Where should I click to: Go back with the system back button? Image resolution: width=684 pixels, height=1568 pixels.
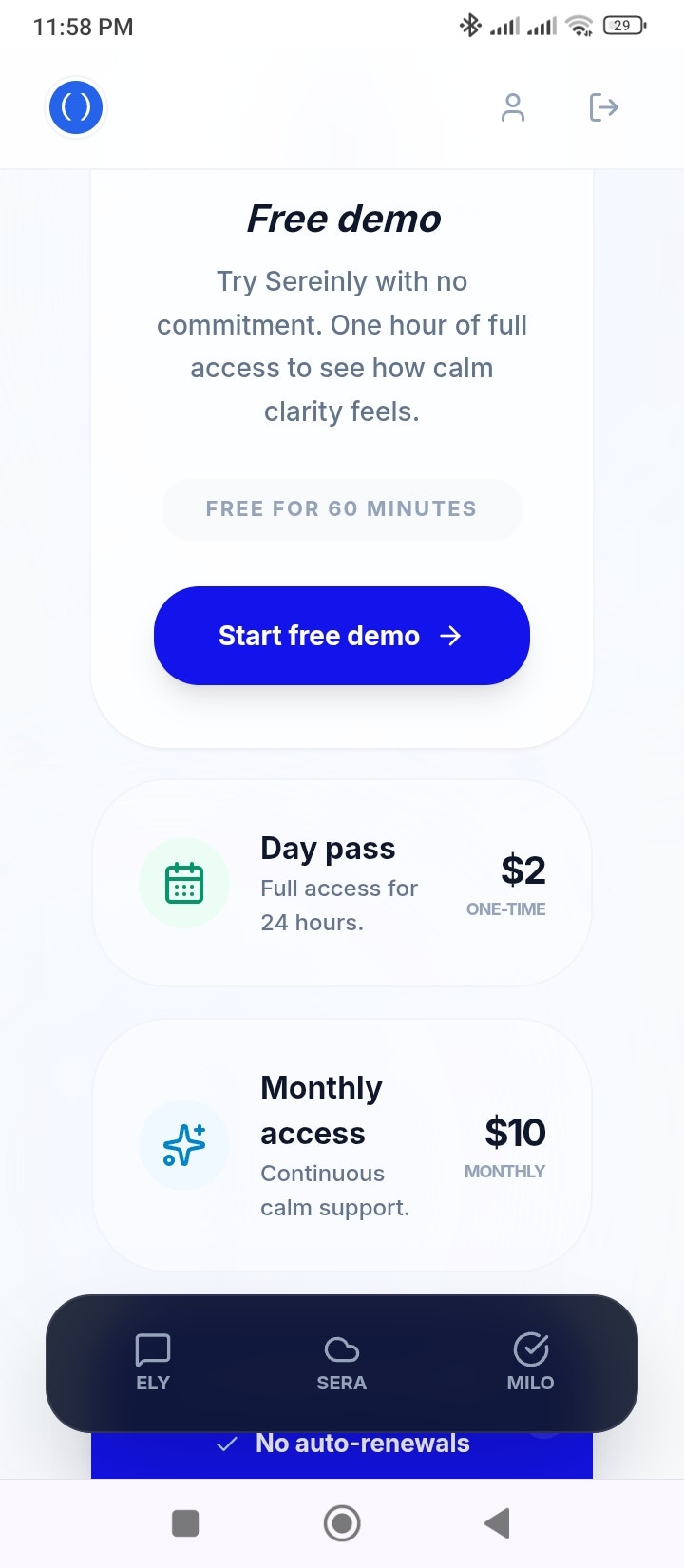497,1523
